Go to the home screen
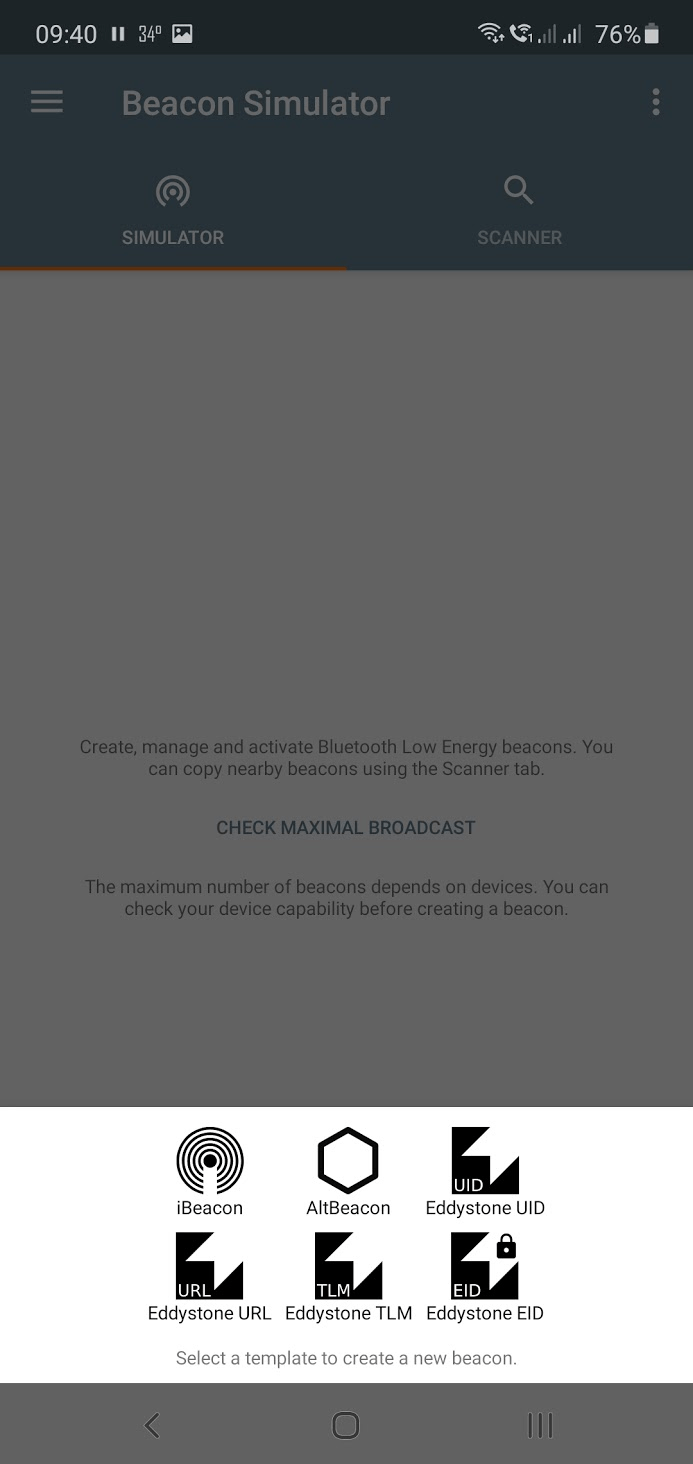Screen dimensions: 693x1464 point(346,1425)
